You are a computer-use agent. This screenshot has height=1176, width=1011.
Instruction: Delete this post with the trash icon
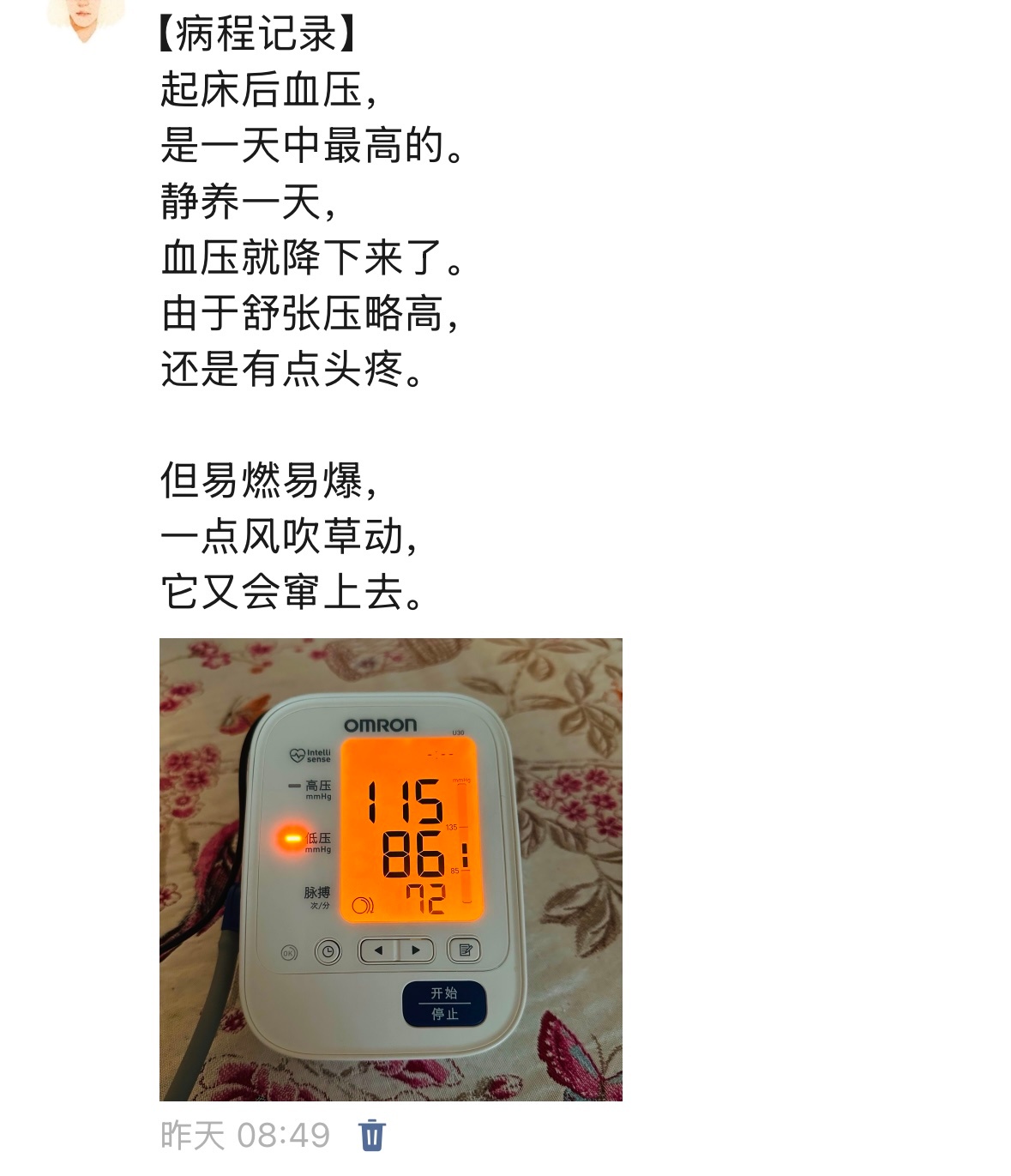pos(371,1134)
